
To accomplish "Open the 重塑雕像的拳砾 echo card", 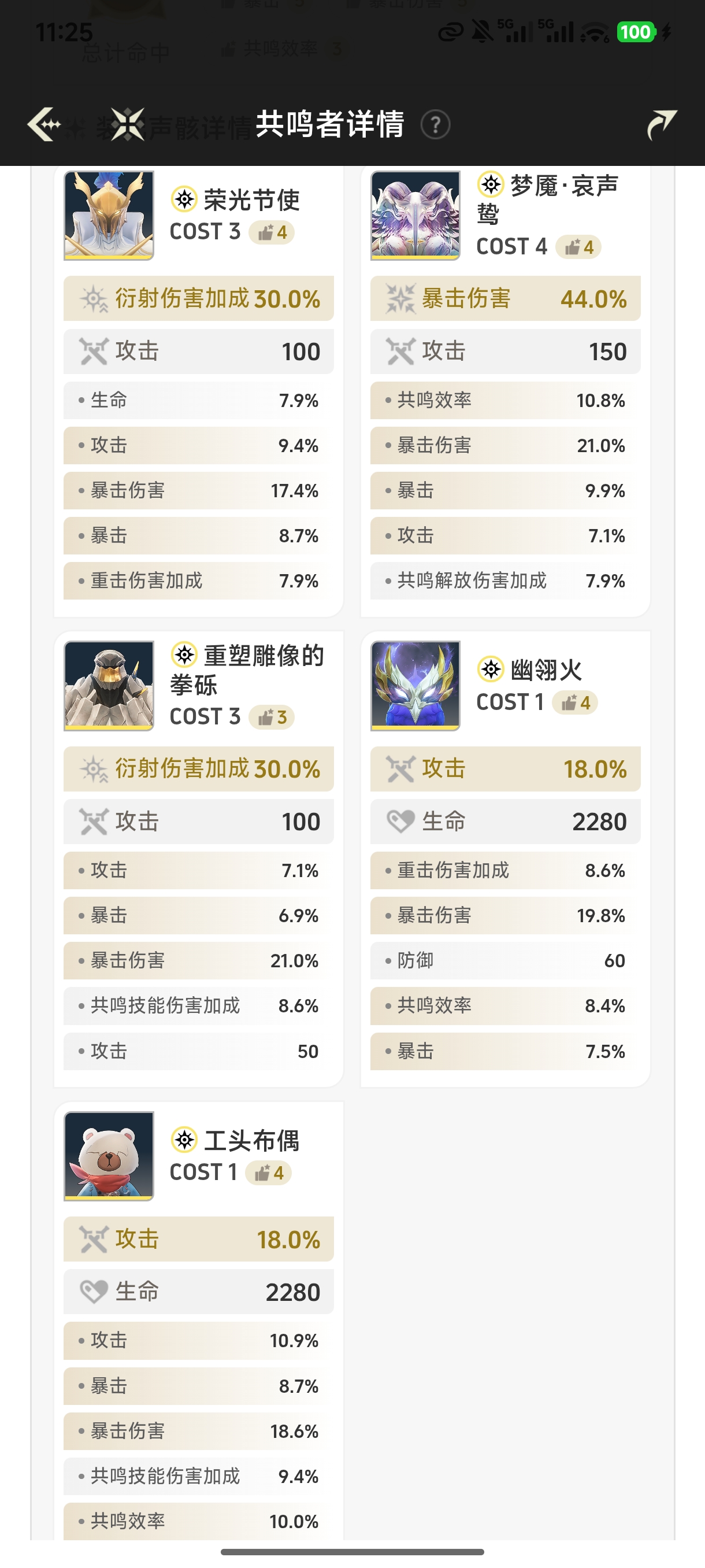I will pos(198,859).
